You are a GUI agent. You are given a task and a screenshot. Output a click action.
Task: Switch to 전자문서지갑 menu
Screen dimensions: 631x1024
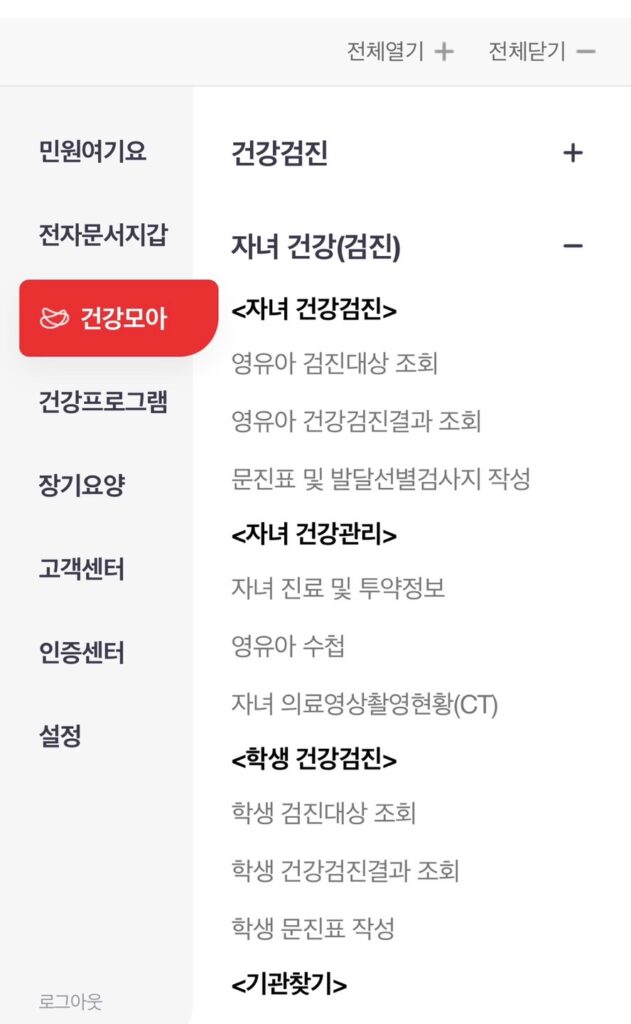pos(102,236)
